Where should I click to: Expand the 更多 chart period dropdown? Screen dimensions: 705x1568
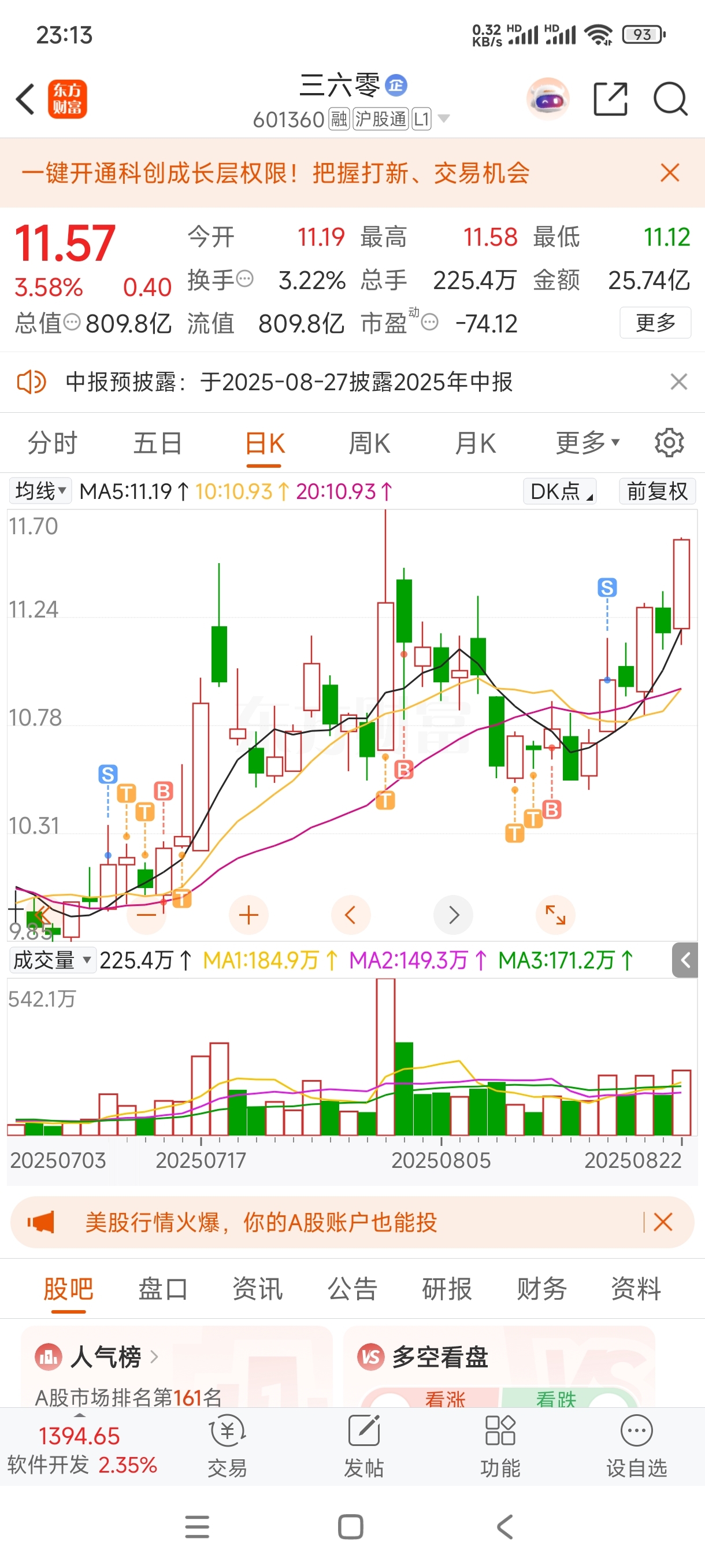(588, 442)
